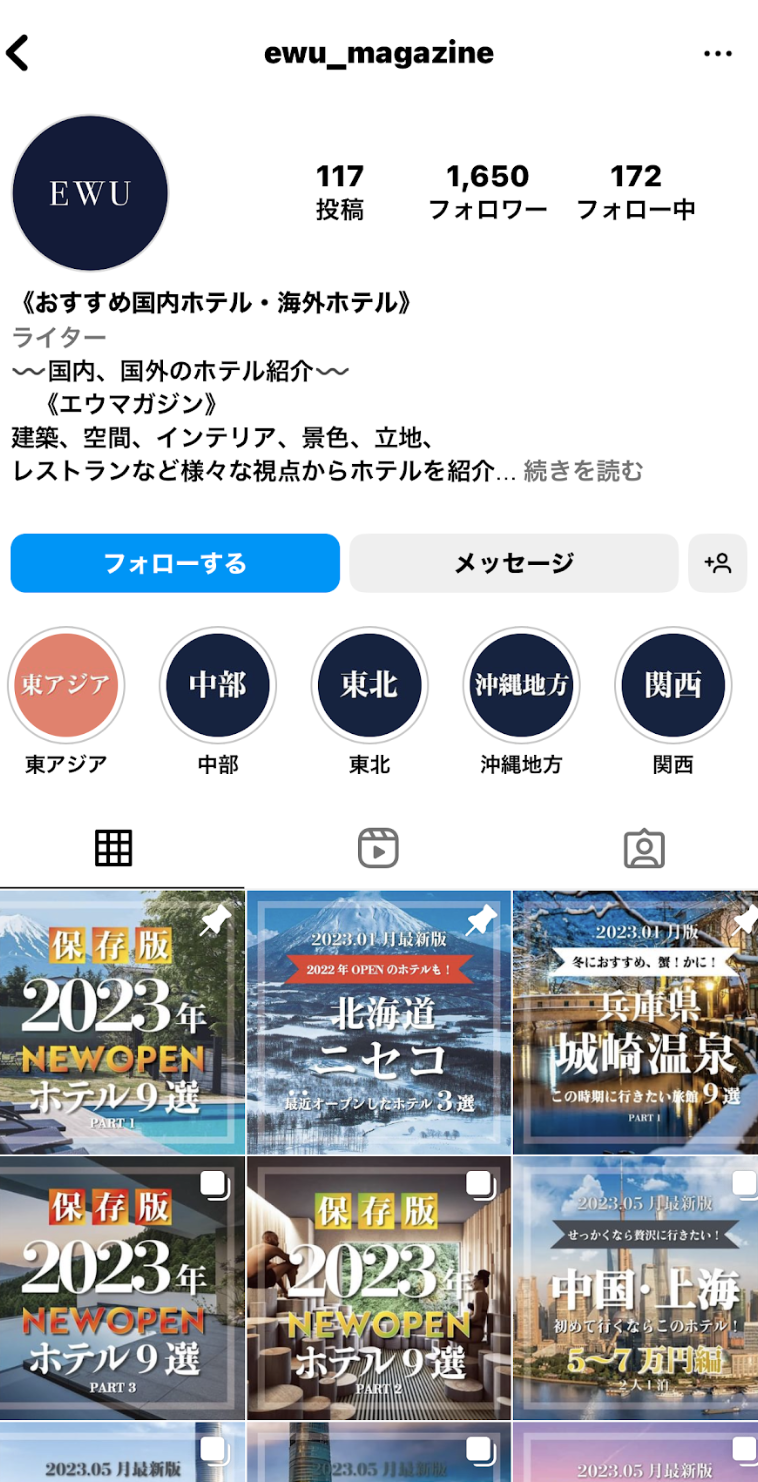Switch to the tagged posts tab
758x1482 pixels.
[x=644, y=848]
